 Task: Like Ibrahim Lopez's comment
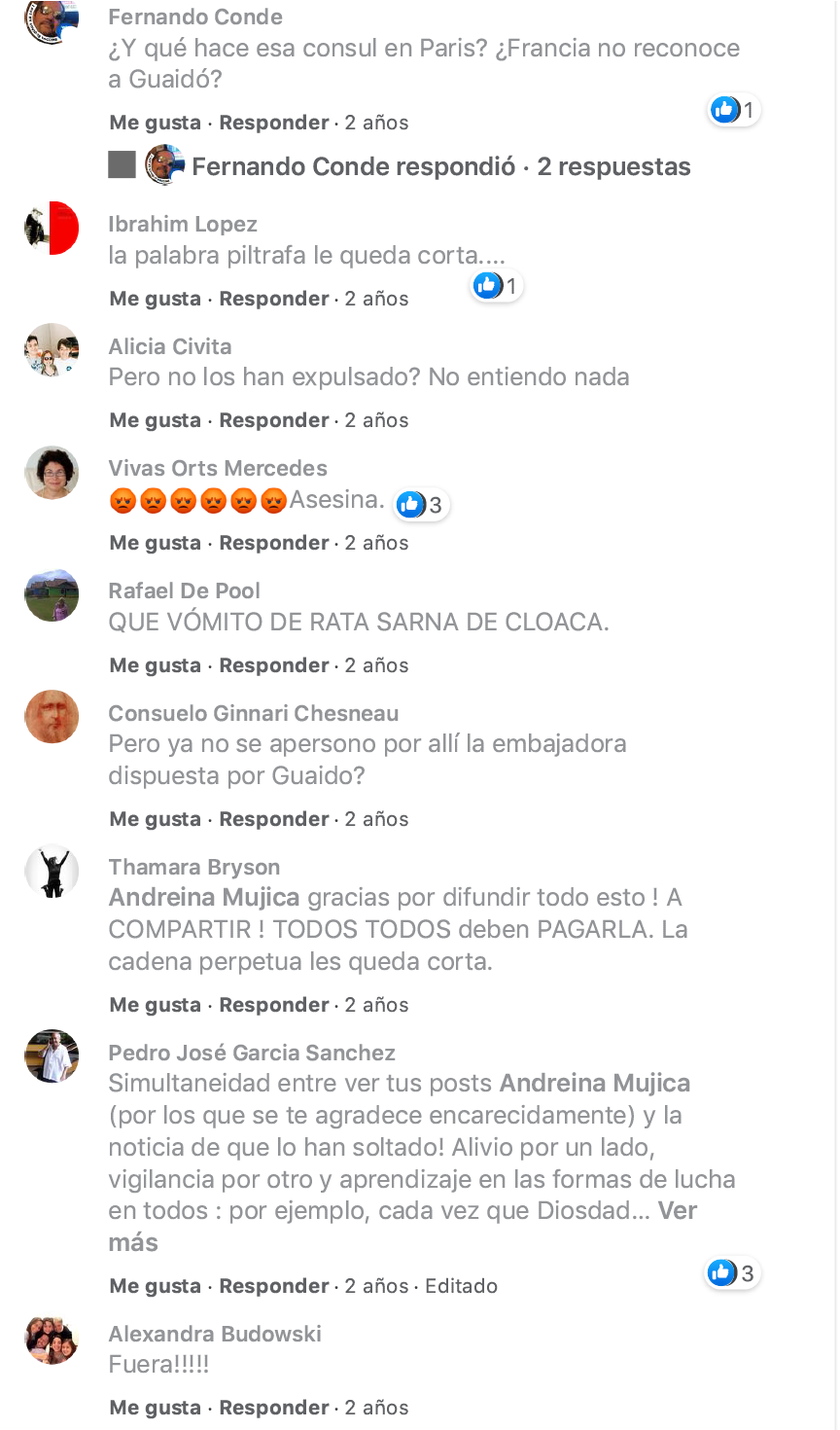[155, 299]
